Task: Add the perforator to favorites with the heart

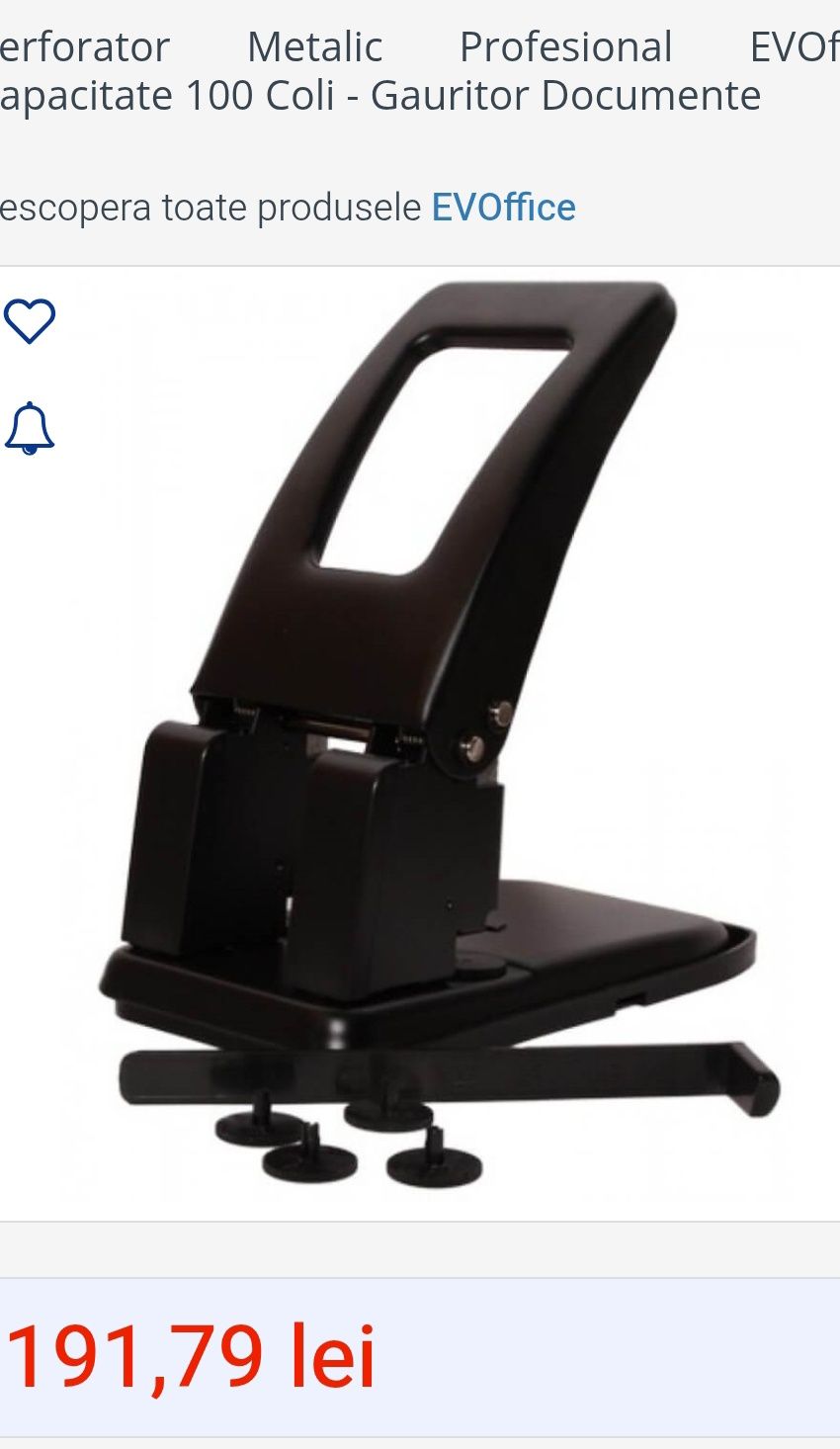Action: pyautogui.click(x=30, y=321)
